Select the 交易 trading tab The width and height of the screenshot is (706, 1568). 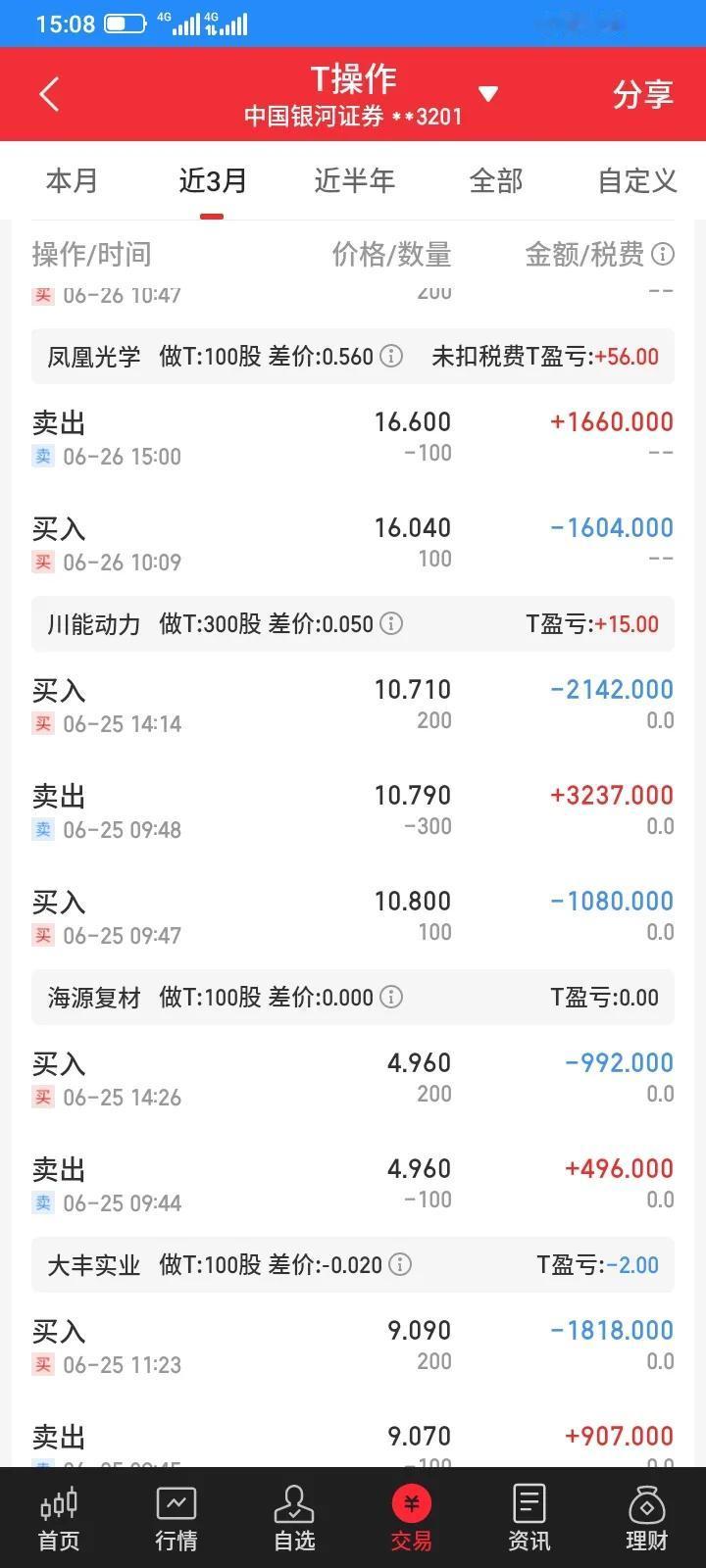(x=412, y=1518)
